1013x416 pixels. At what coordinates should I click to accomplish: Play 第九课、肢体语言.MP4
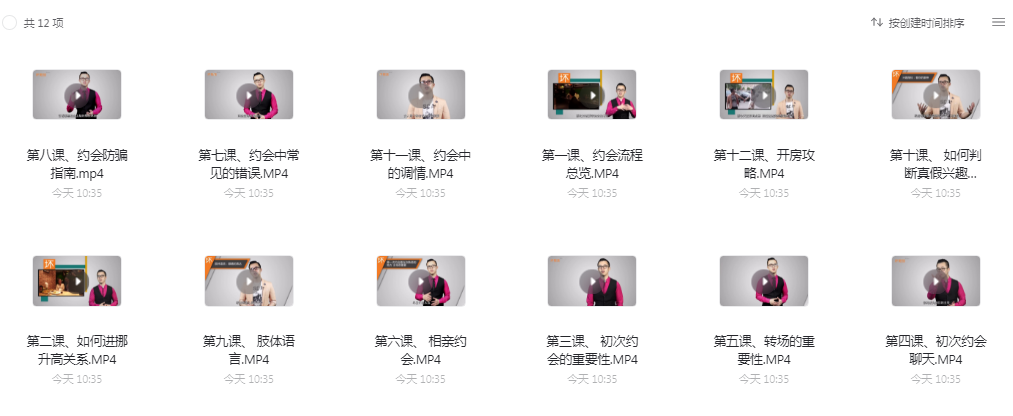click(249, 281)
